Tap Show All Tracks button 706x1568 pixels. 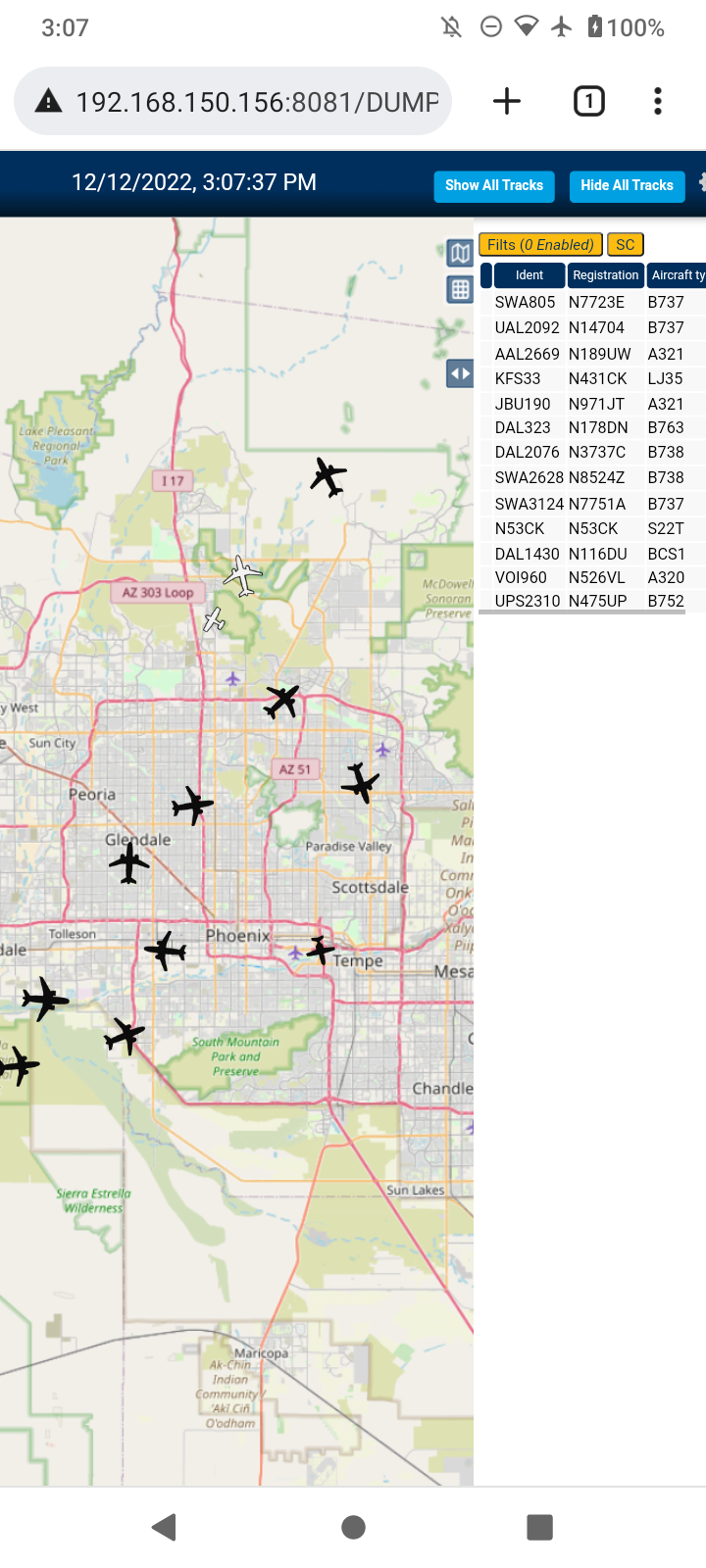point(494,185)
